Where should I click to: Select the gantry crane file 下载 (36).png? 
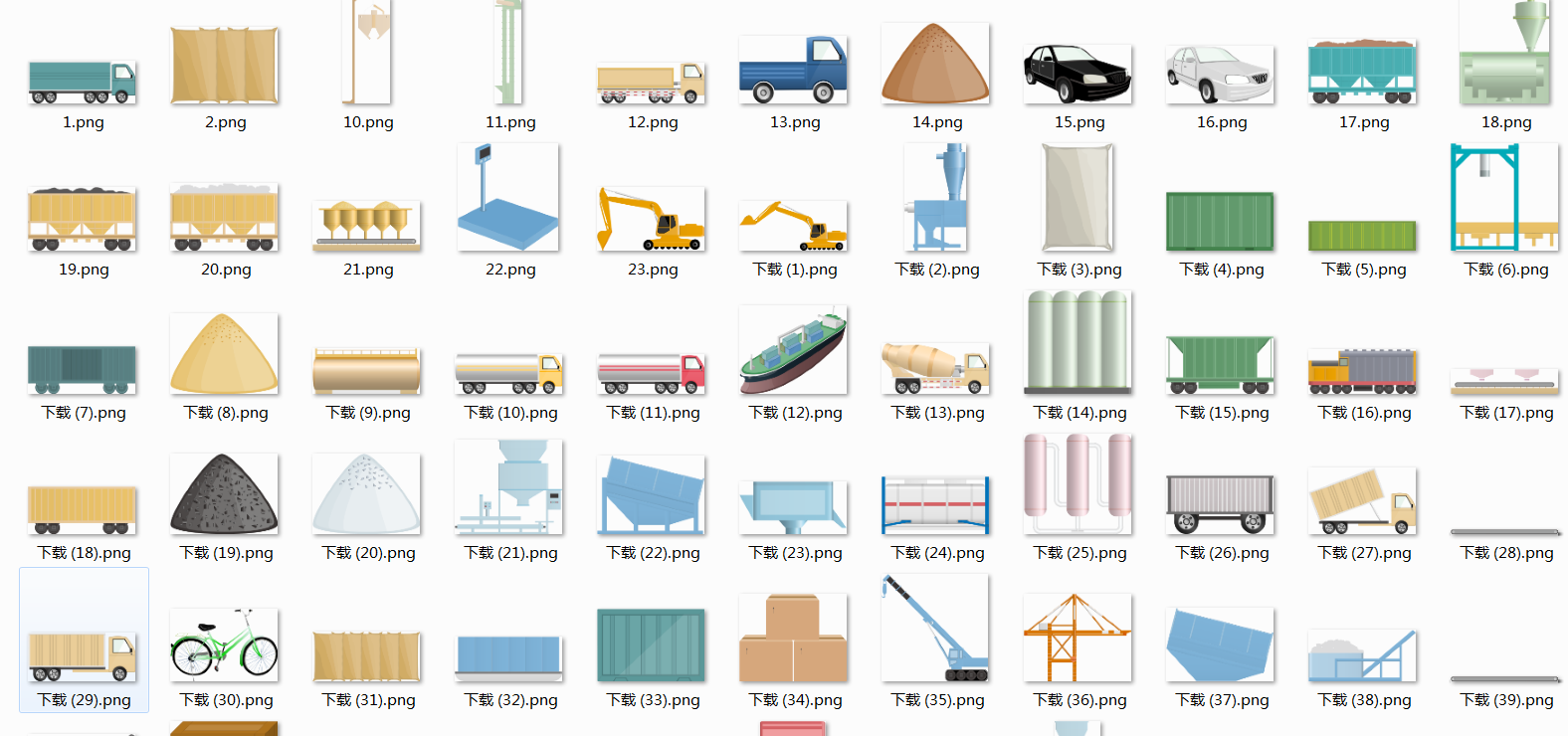pos(1078,638)
